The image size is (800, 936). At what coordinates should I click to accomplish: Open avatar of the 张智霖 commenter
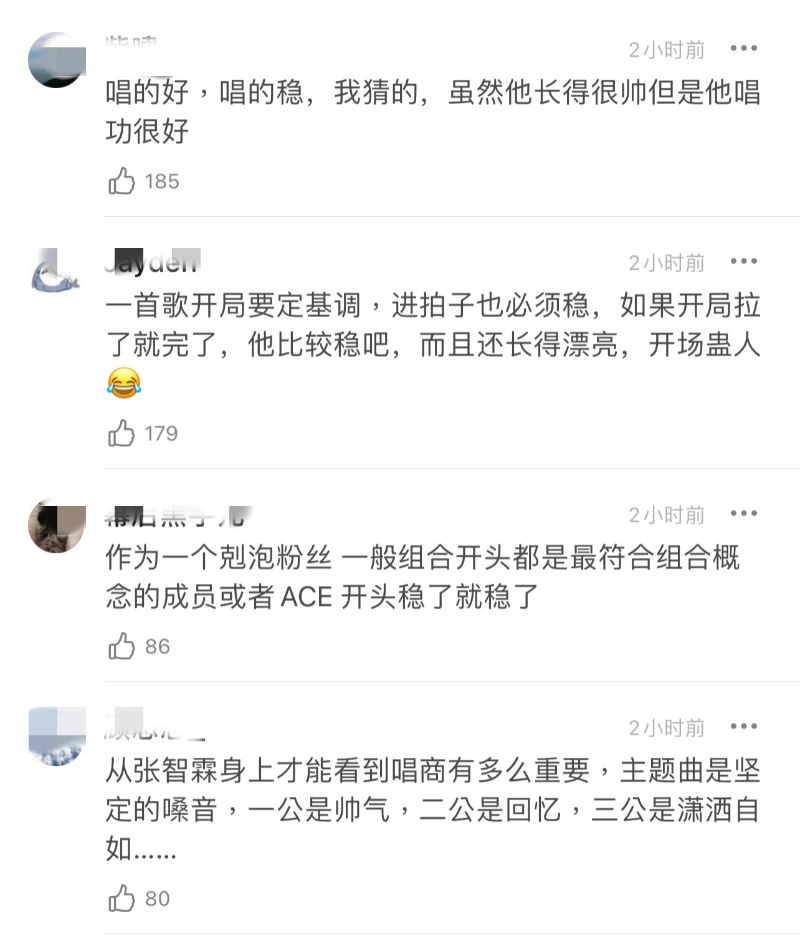[x=56, y=736]
